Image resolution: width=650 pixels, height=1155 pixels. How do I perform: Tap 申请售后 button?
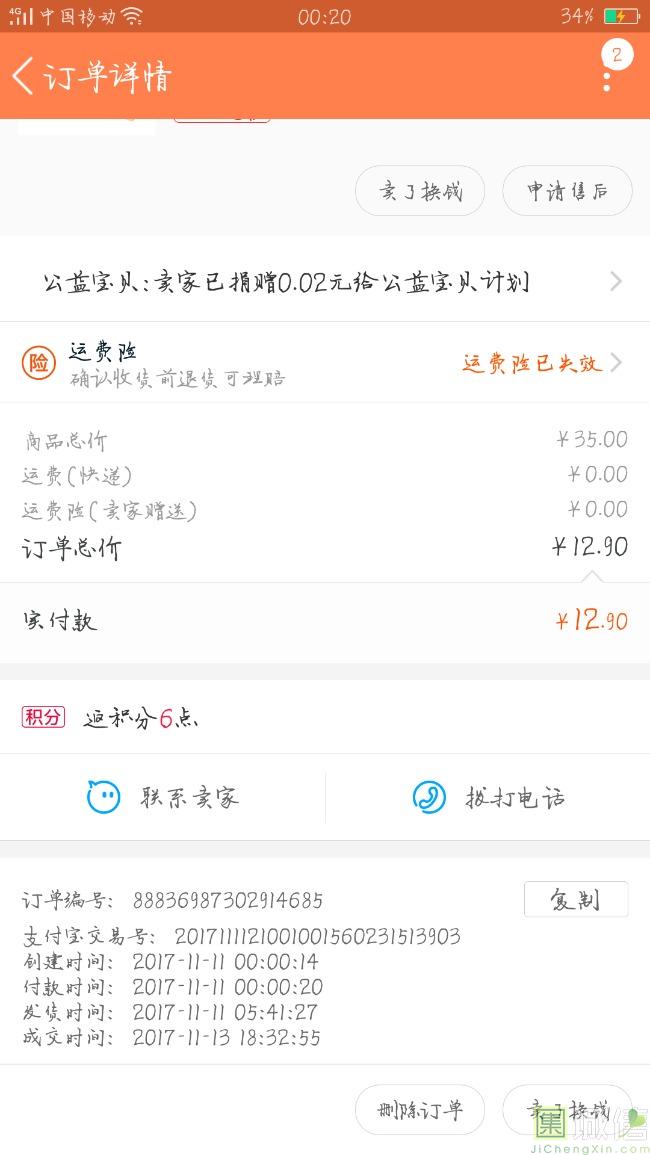coord(567,191)
